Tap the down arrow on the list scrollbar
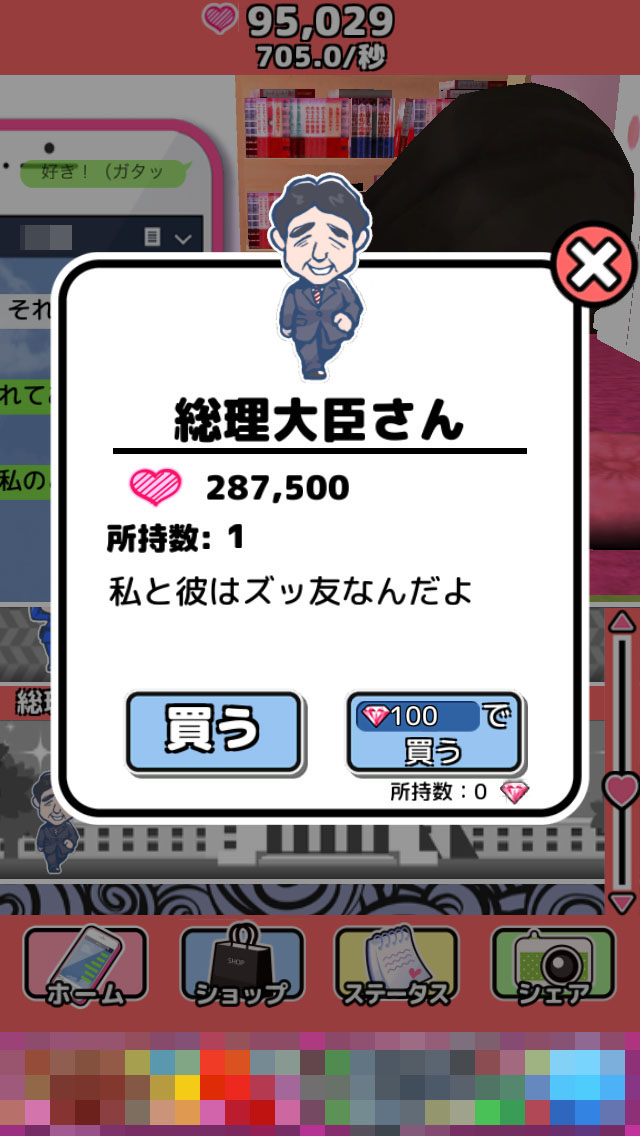 pos(622,902)
